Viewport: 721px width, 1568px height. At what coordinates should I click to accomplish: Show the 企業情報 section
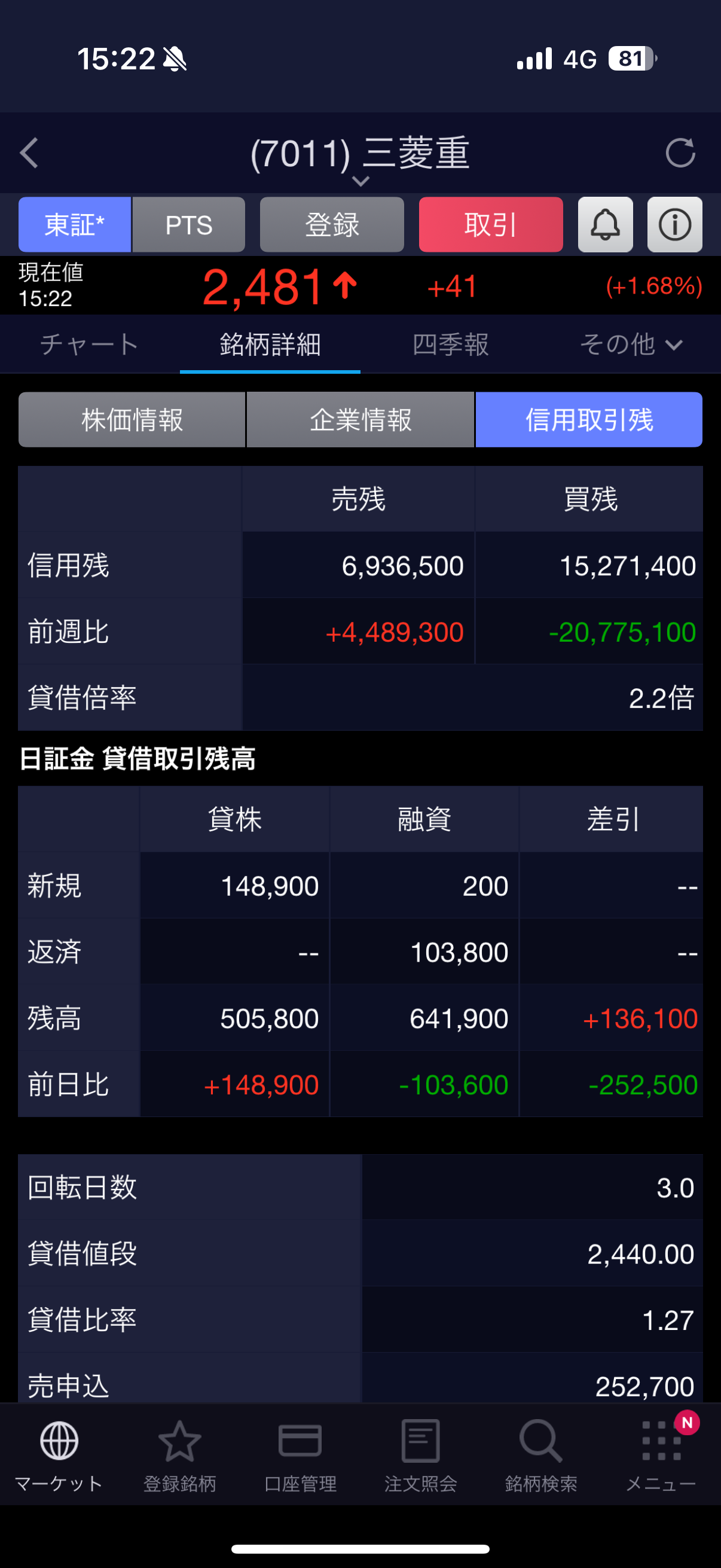tap(360, 420)
